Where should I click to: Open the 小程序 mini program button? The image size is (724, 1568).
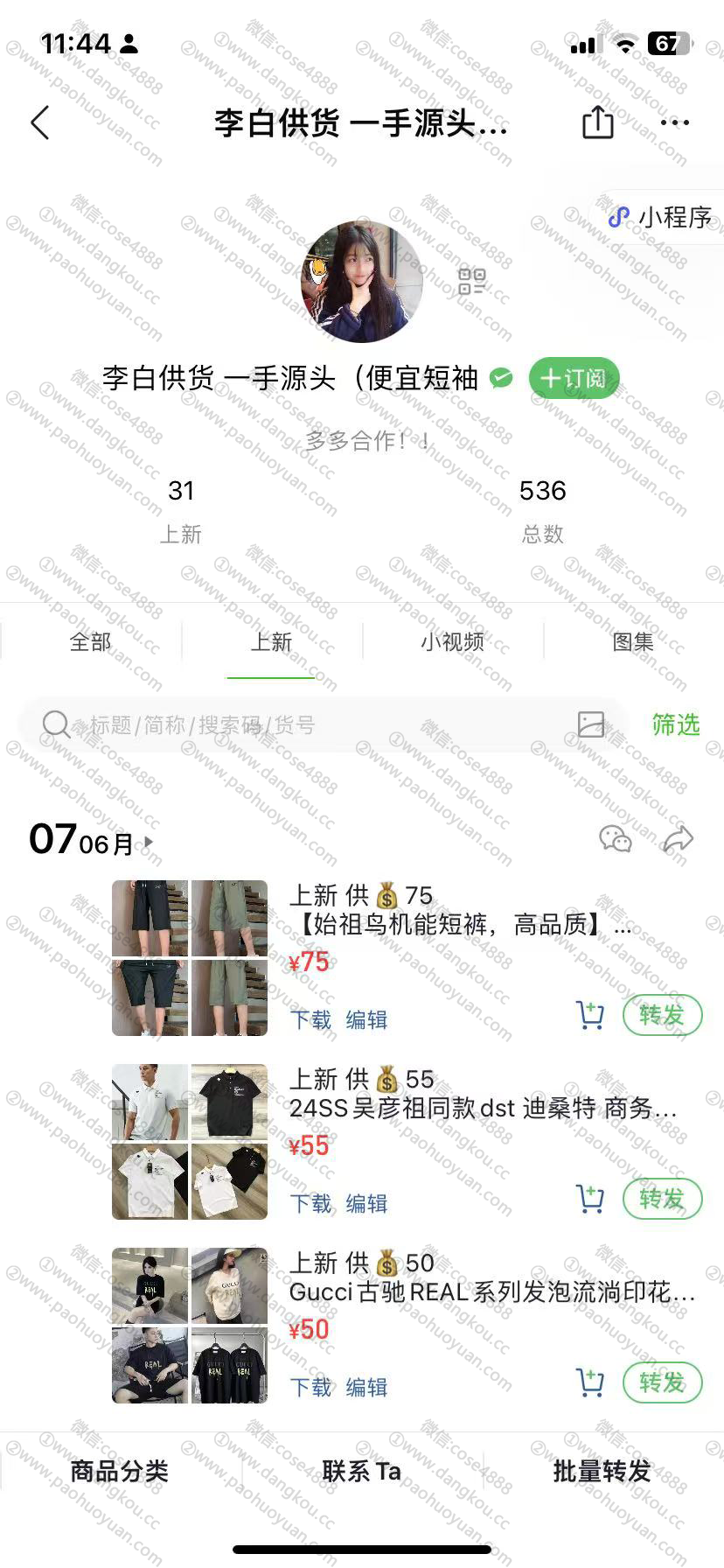tap(662, 217)
